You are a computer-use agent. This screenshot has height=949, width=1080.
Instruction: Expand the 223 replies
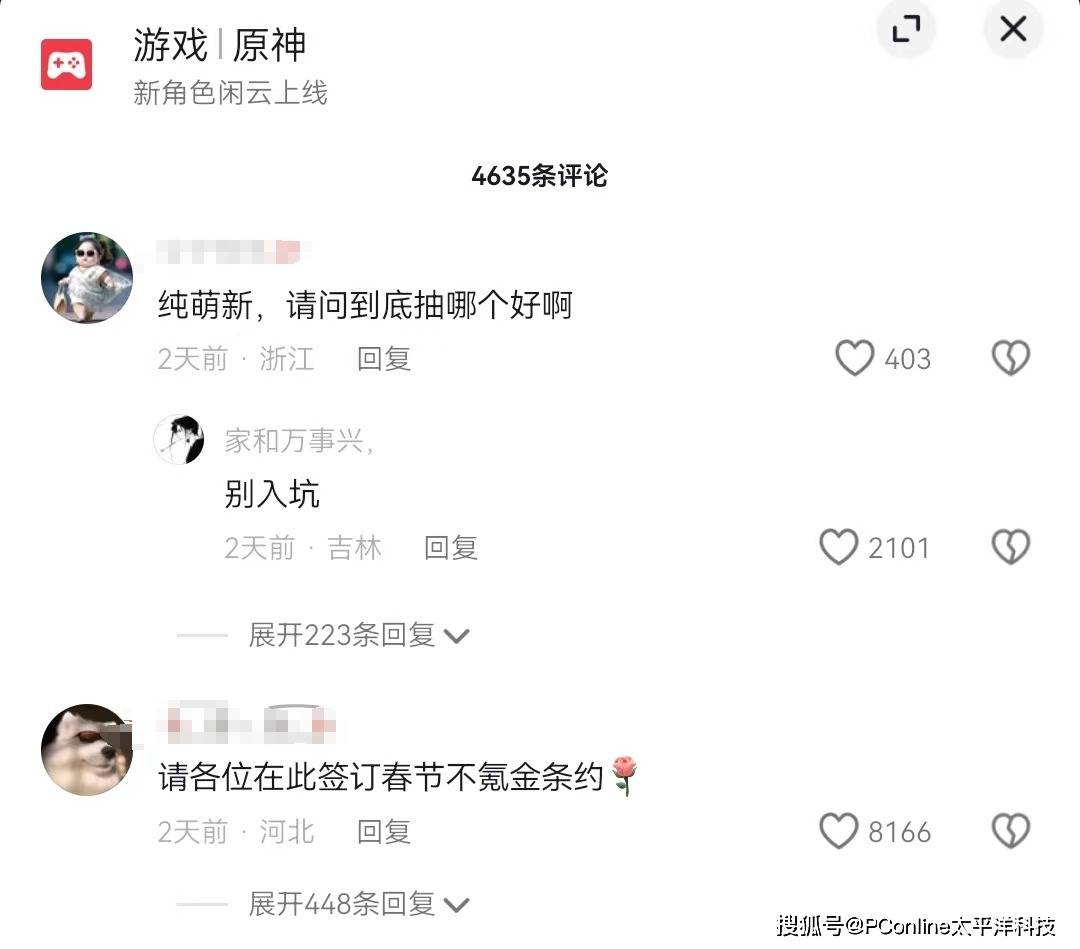click(x=358, y=635)
